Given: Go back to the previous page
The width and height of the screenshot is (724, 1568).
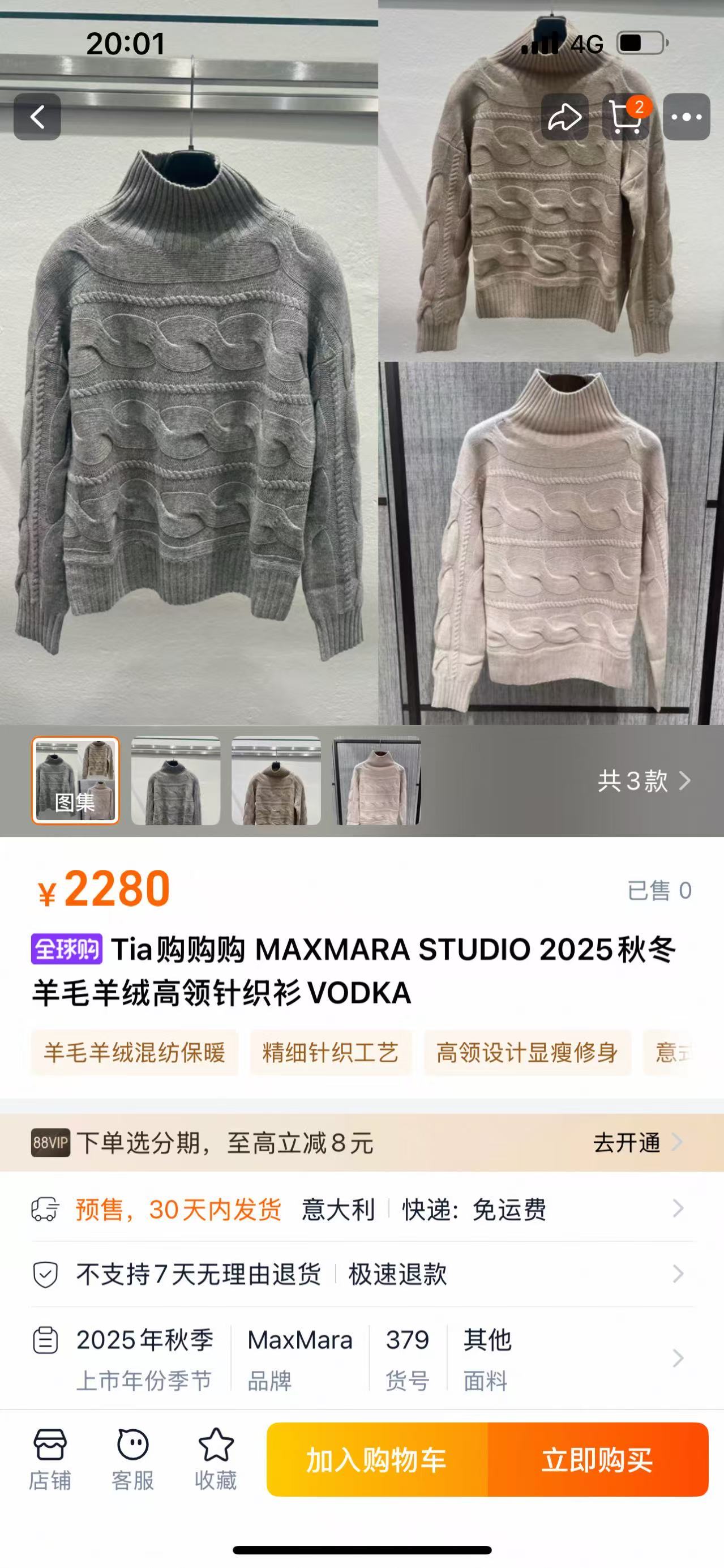Looking at the screenshot, I should 37,117.
